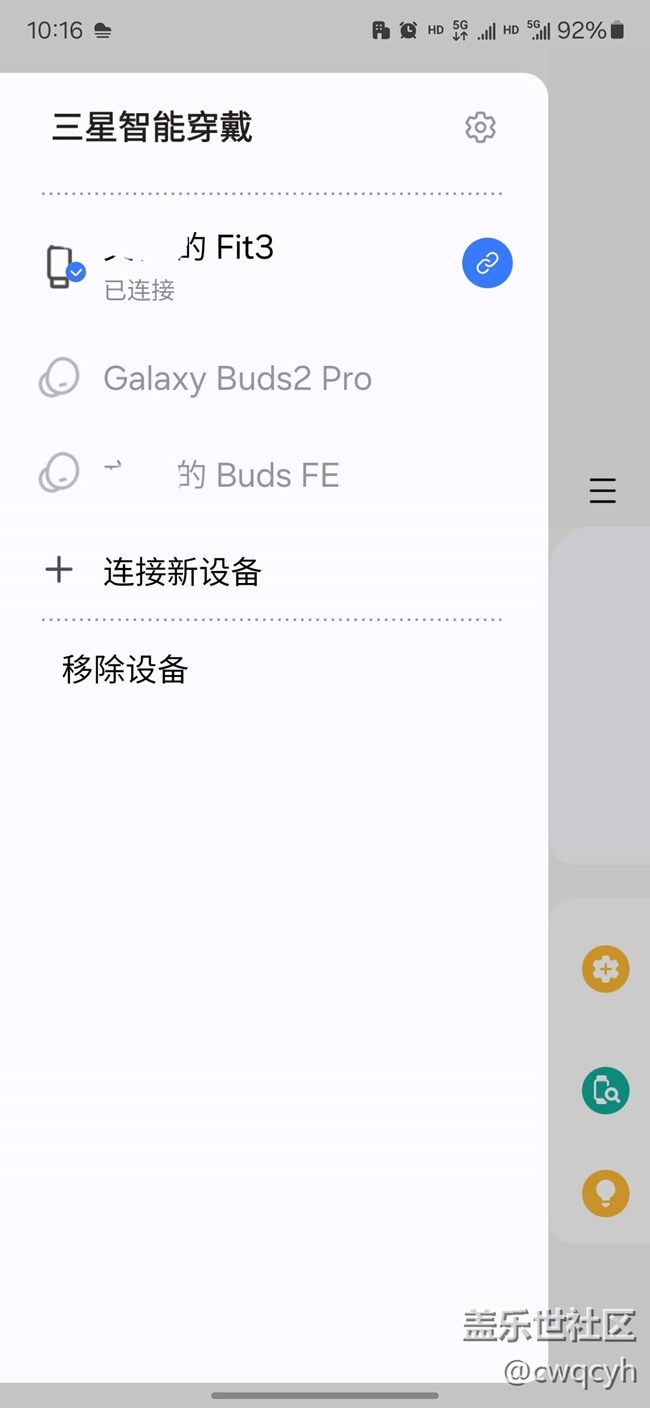Select the Buds FE device
Image resolution: width=650 pixels, height=1408 pixels.
pos(222,475)
